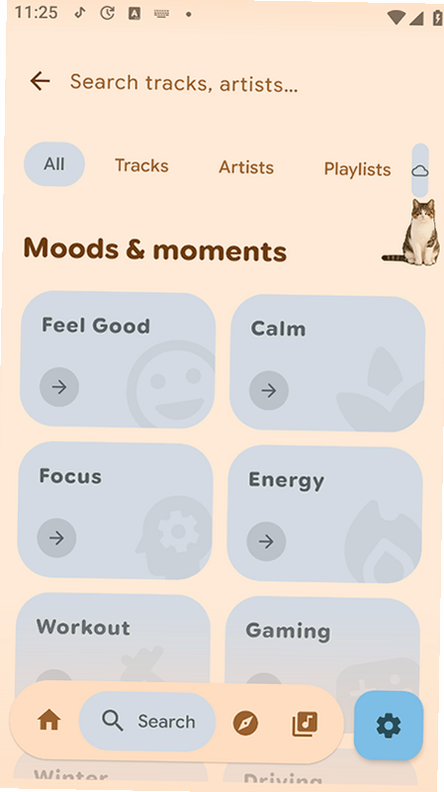Open the music Library tab
The width and height of the screenshot is (444, 792).
pos(305,724)
